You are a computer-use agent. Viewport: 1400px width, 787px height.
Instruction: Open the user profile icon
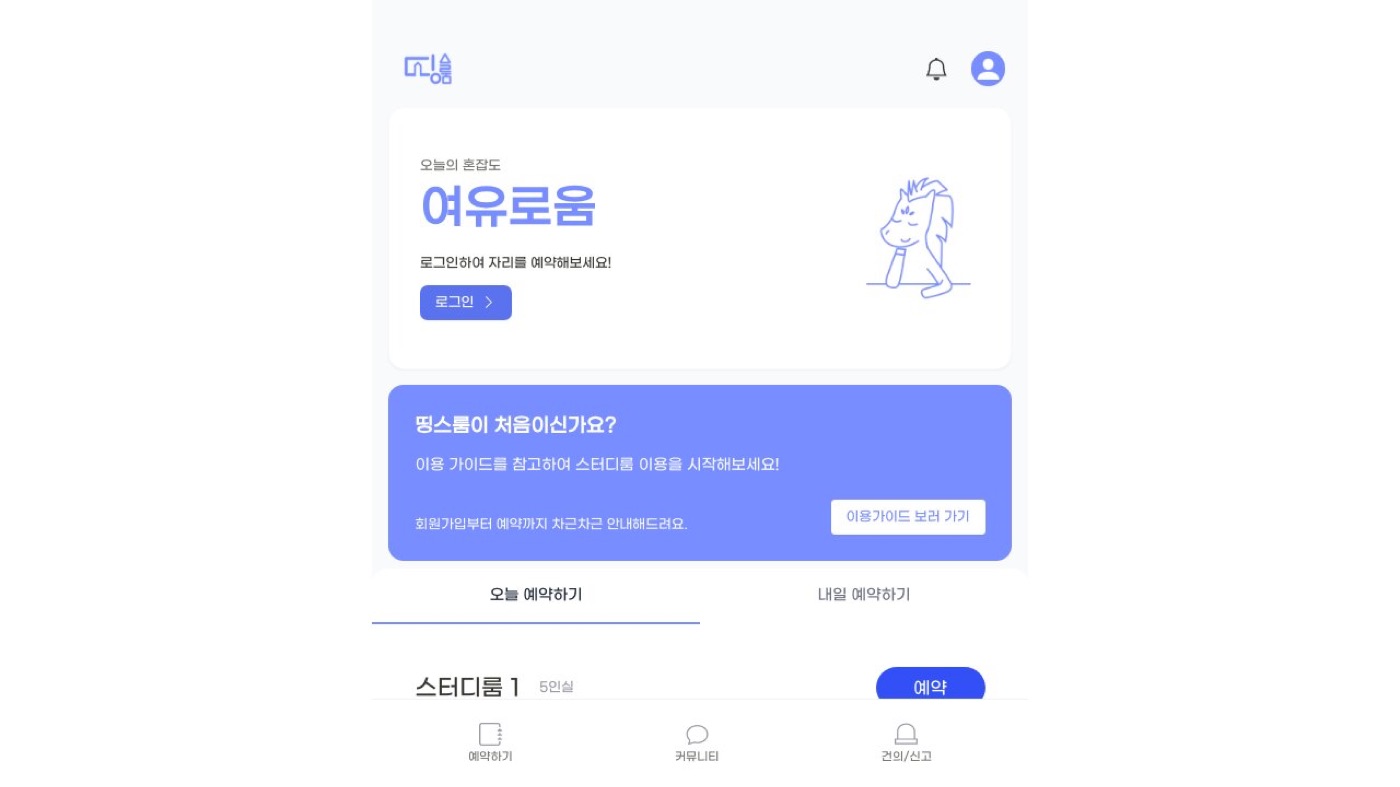(988, 69)
